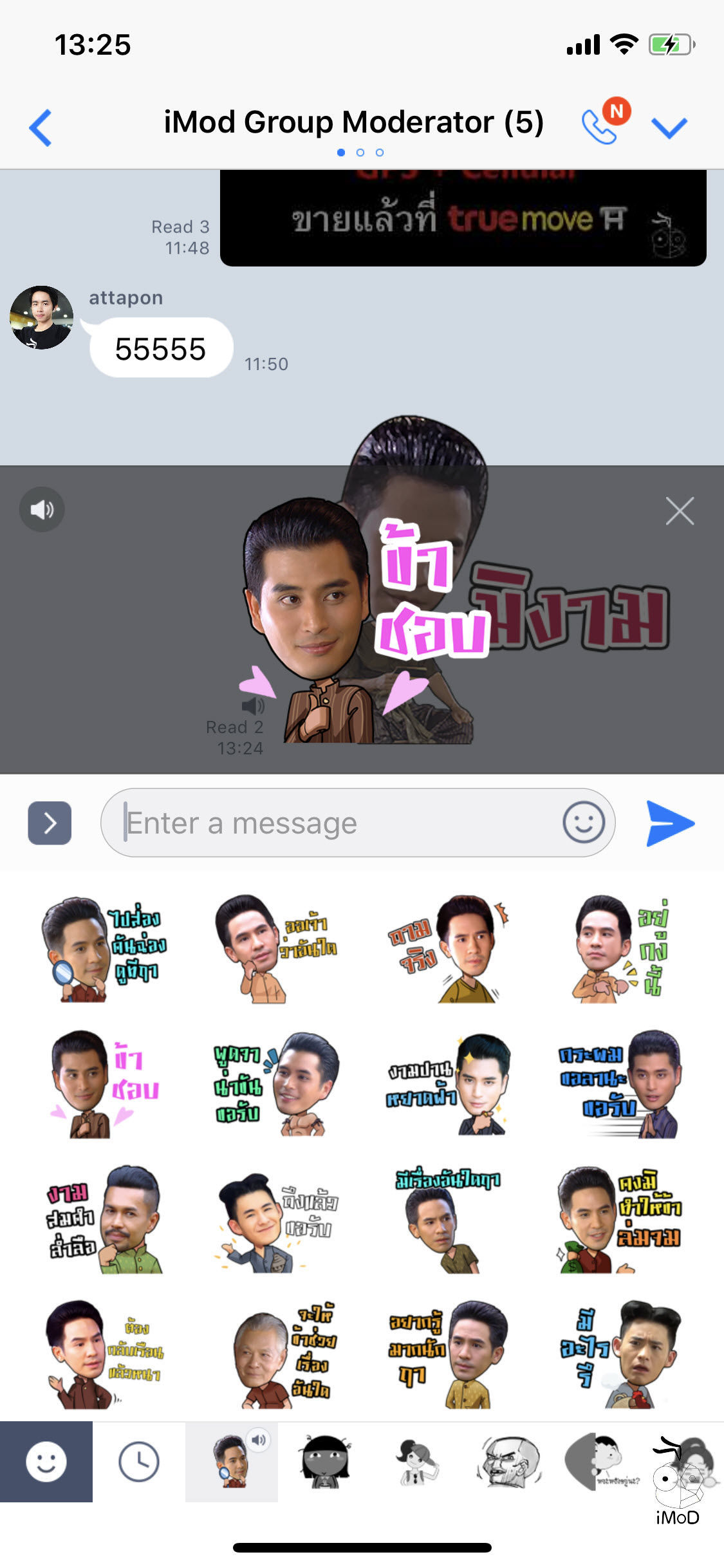724x1568 pixels.
Task: Select the praying hands greeting sticker
Action: [618, 1084]
